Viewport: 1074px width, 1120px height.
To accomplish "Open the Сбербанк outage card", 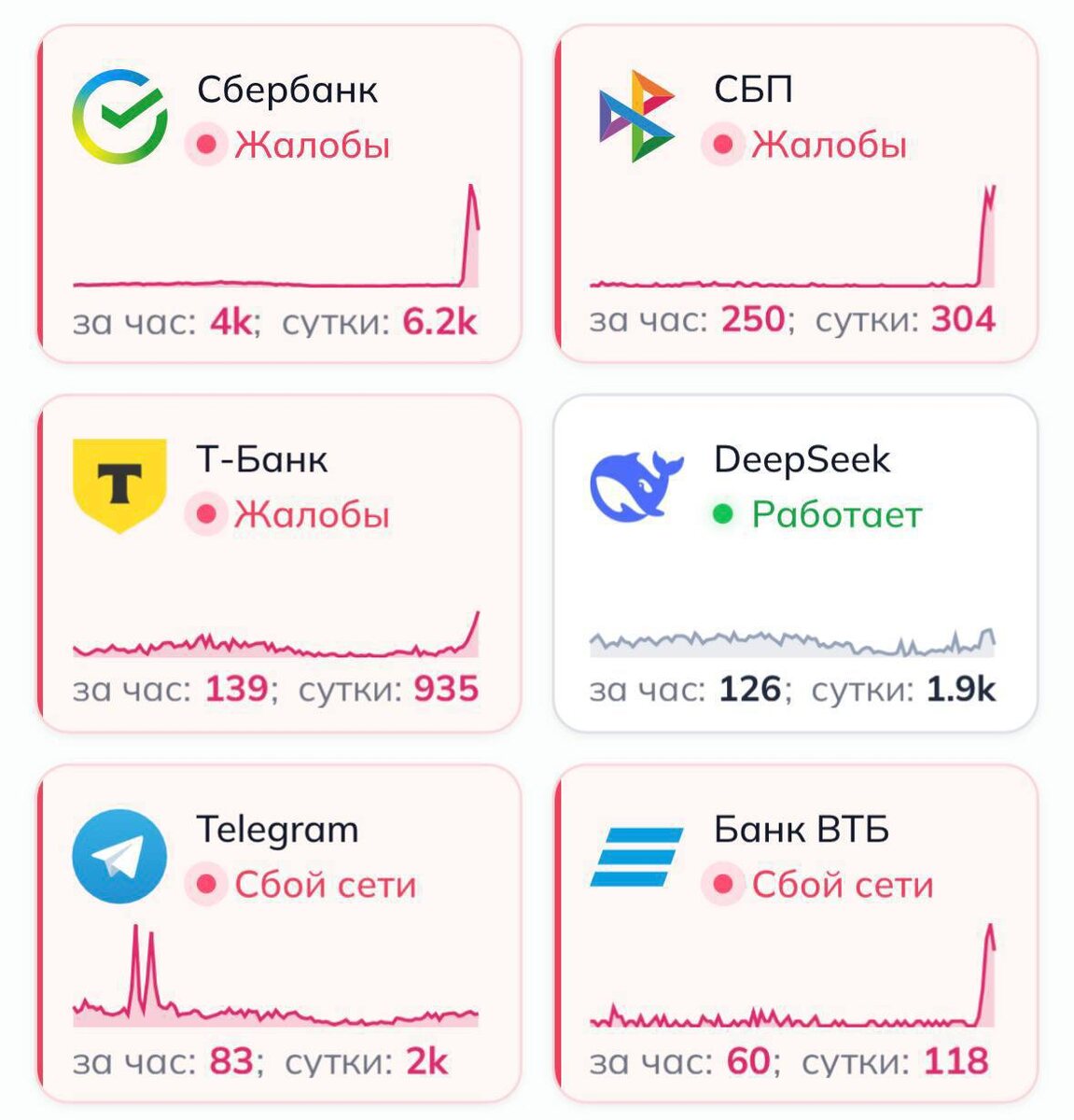I will click(278, 194).
